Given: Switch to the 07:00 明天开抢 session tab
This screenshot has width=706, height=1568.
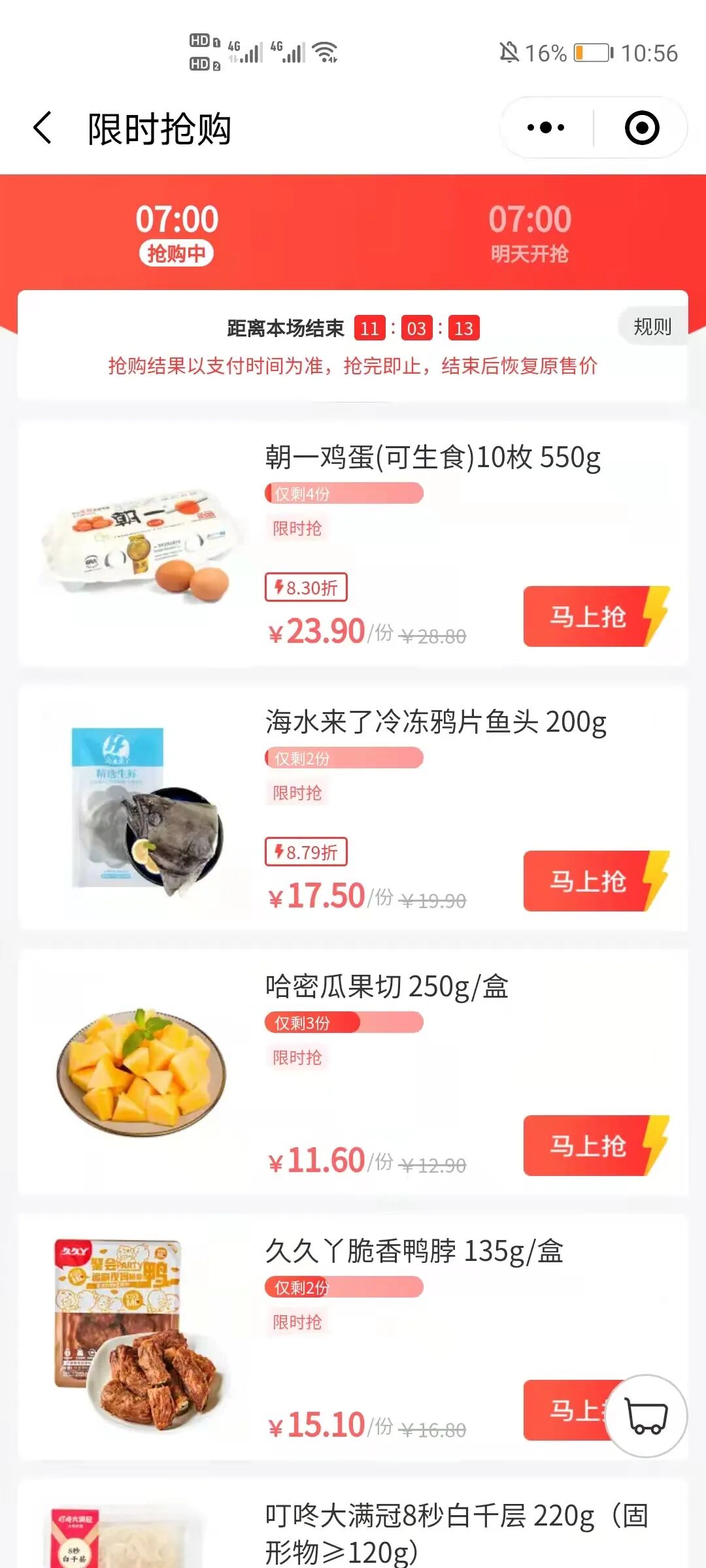Looking at the screenshot, I should 529,233.
